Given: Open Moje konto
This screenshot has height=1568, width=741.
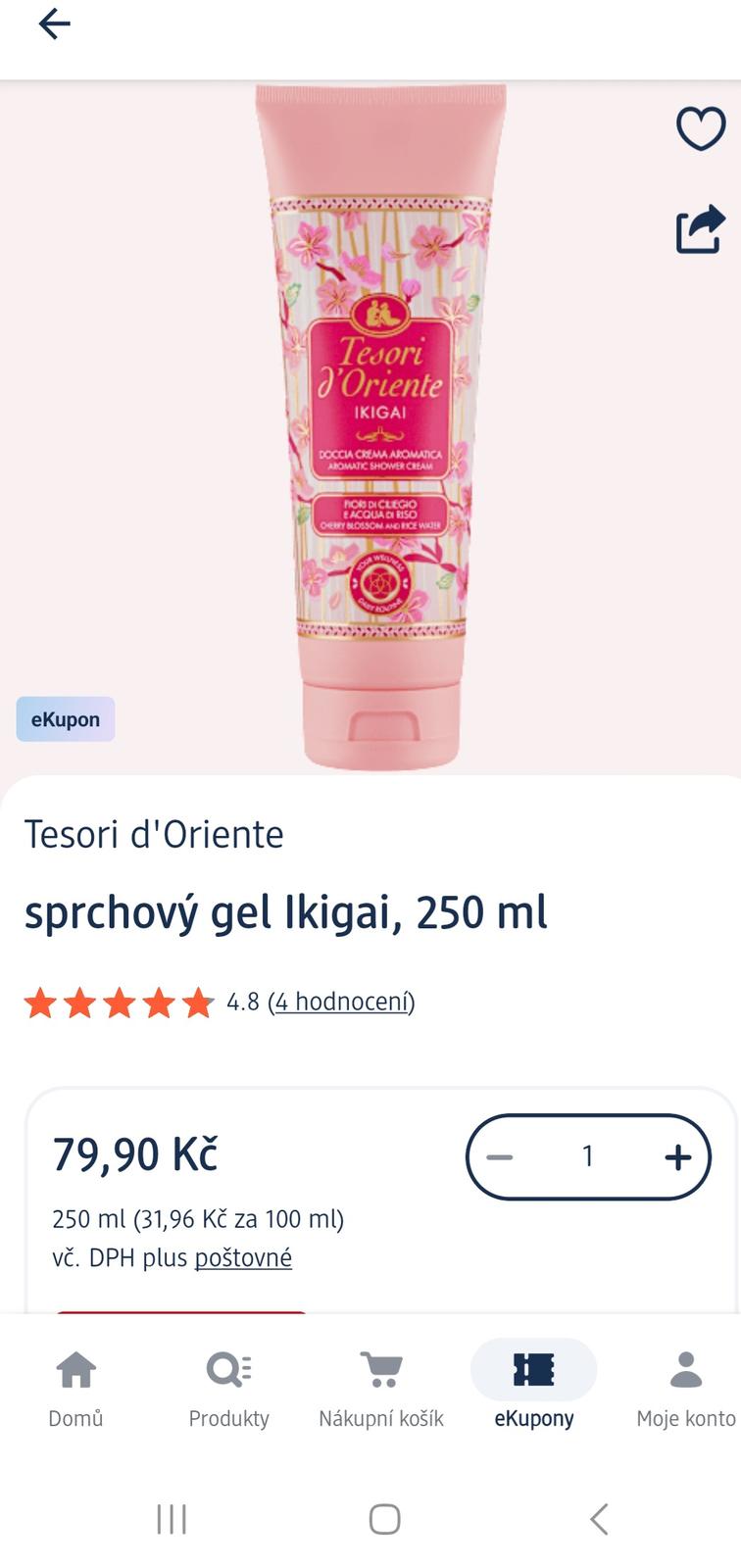Looking at the screenshot, I should [x=685, y=1387].
